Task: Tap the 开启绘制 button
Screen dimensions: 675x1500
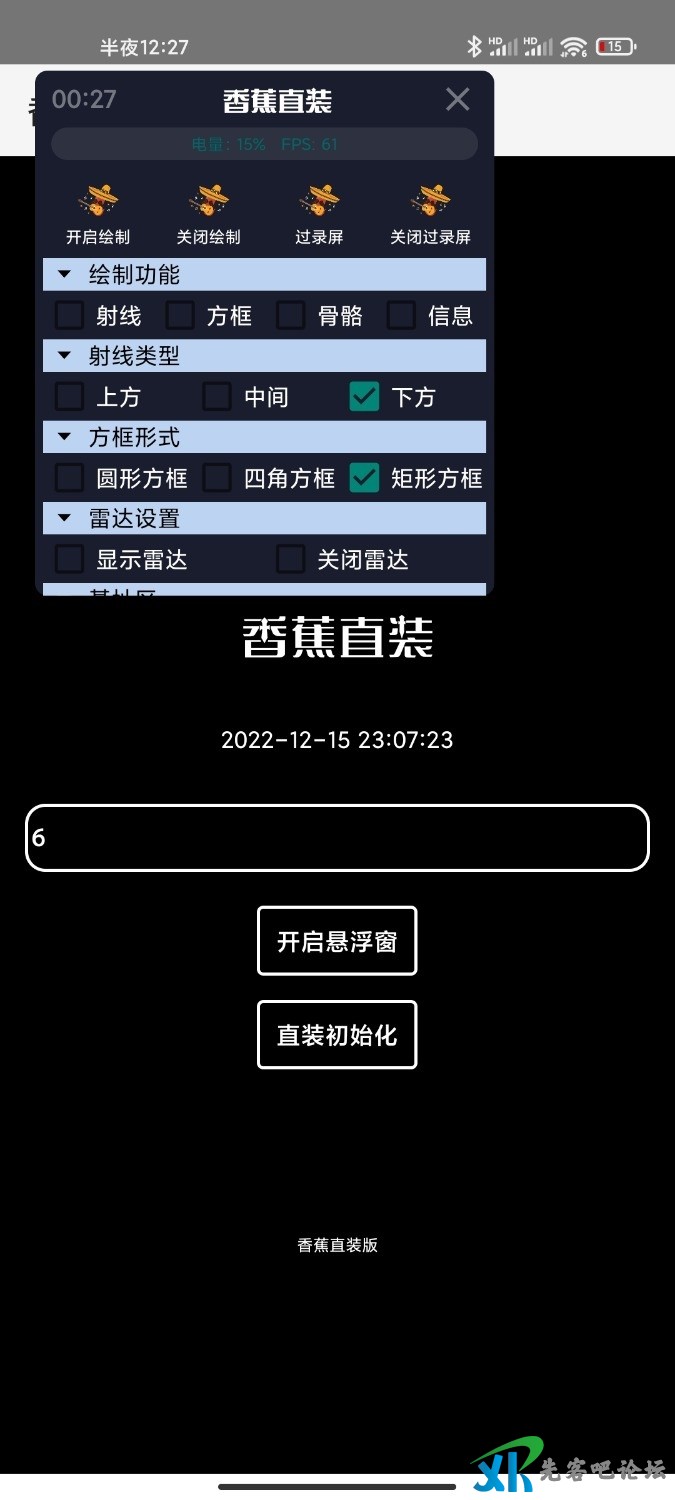Action: click(98, 214)
